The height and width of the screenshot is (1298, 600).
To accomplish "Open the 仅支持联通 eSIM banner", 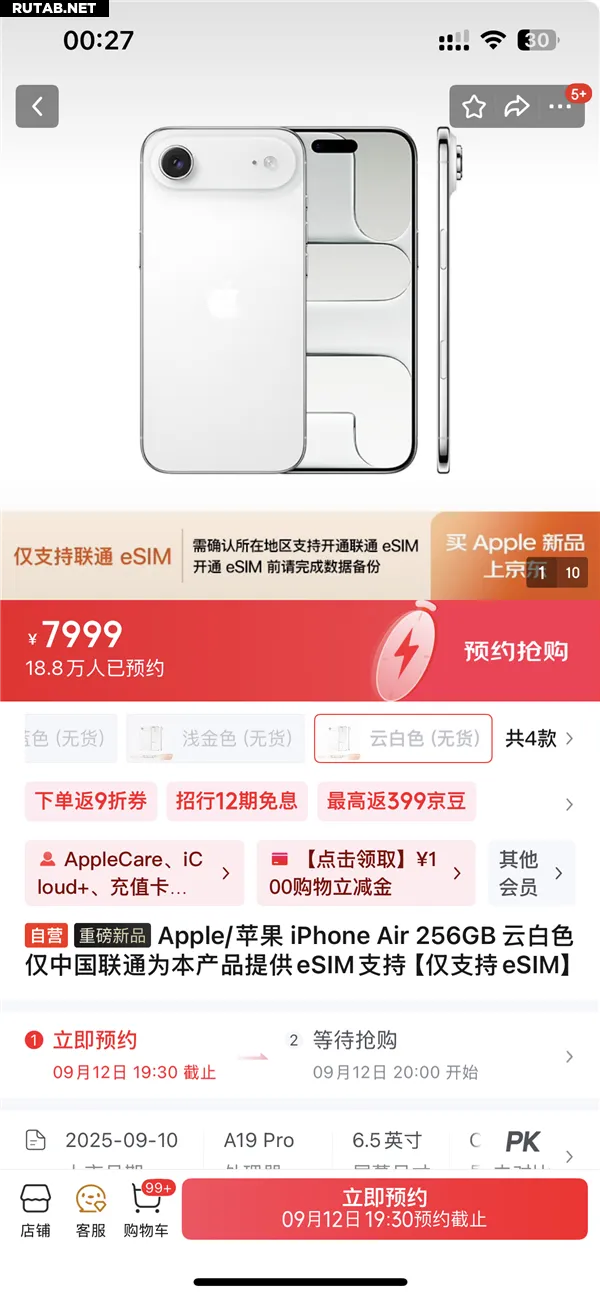I will coord(300,556).
